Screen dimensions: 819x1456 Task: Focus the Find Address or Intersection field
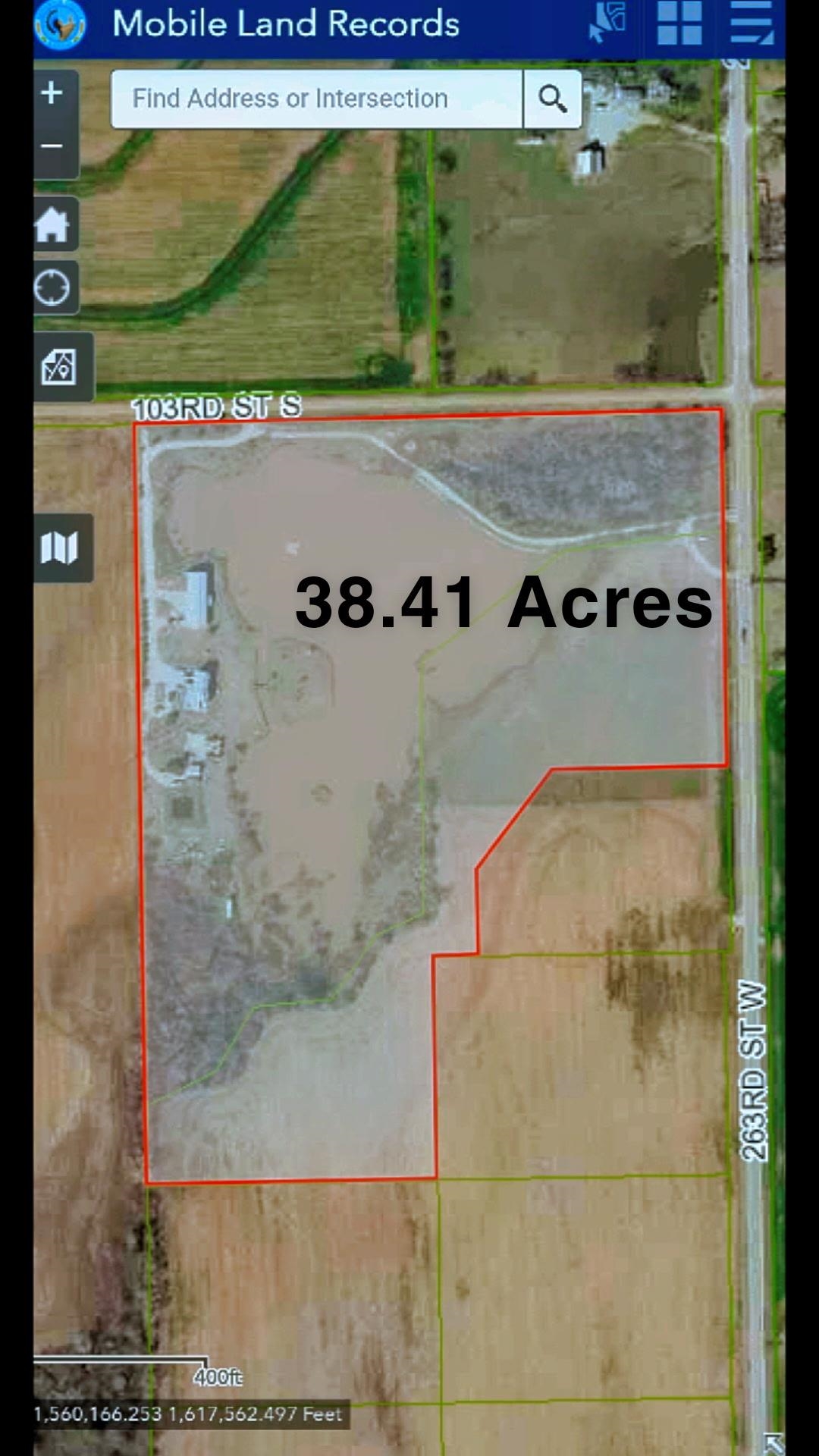(317, 99)
